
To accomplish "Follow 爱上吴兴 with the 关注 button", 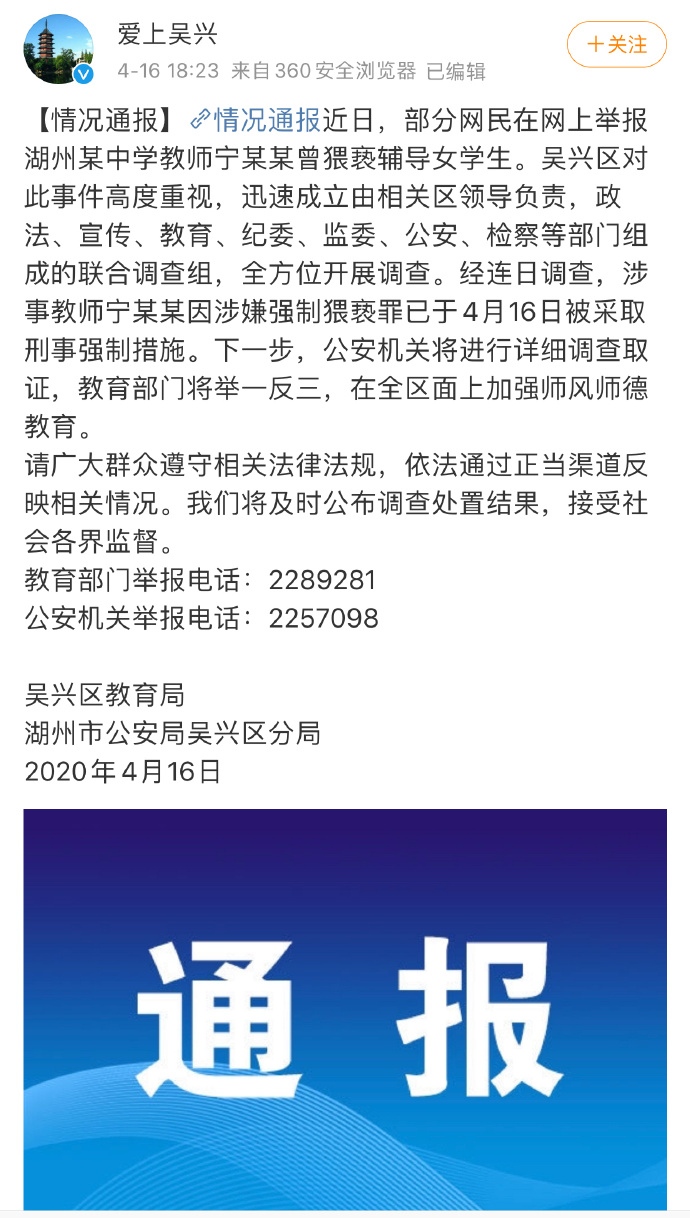I will pyautogui.click(x=616, y=45).
